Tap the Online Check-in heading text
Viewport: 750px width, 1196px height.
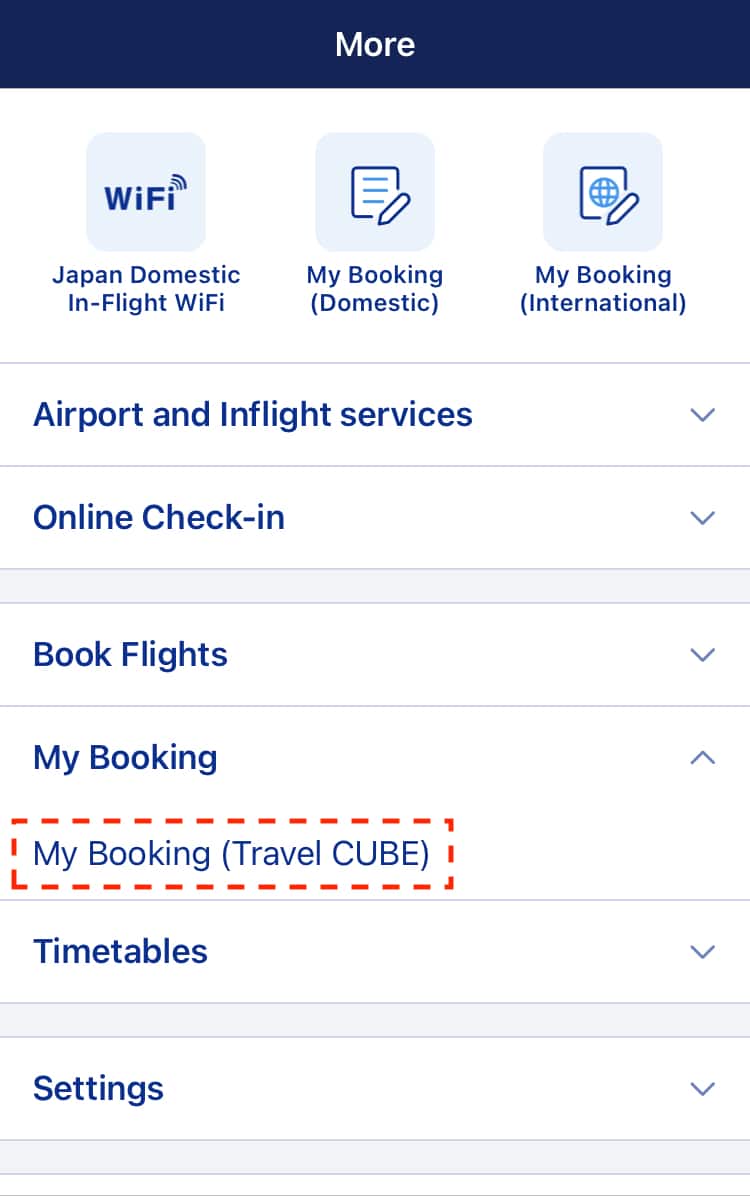[x=159, y=518]
